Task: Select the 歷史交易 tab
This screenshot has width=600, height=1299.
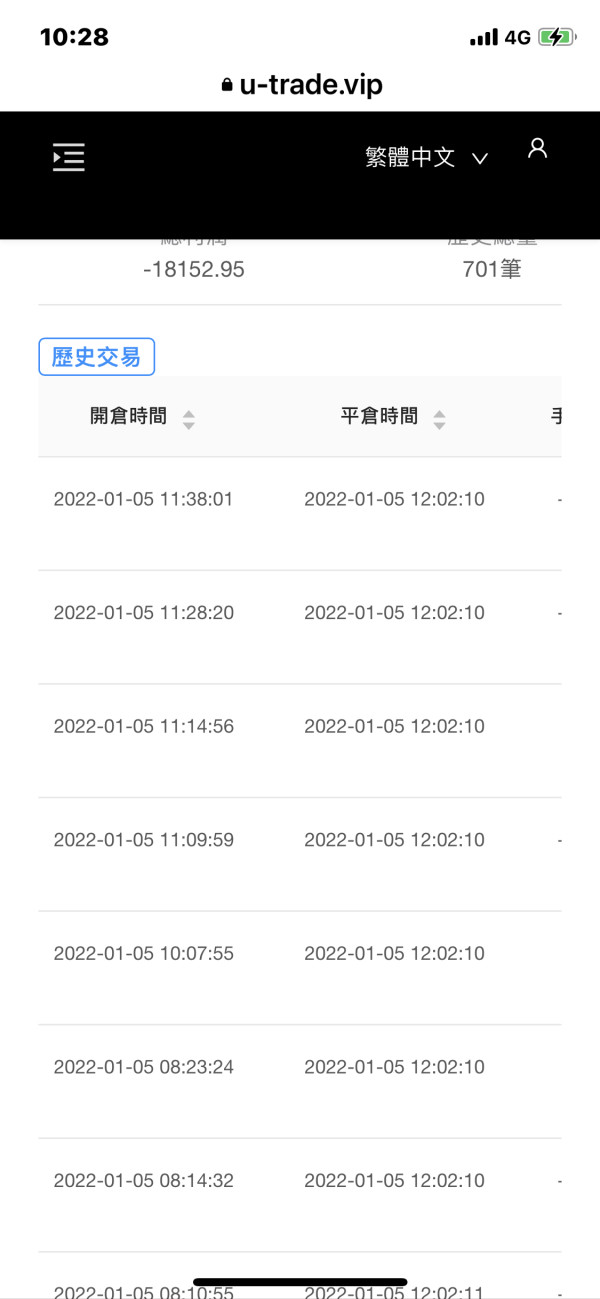Action: (97, 357)
